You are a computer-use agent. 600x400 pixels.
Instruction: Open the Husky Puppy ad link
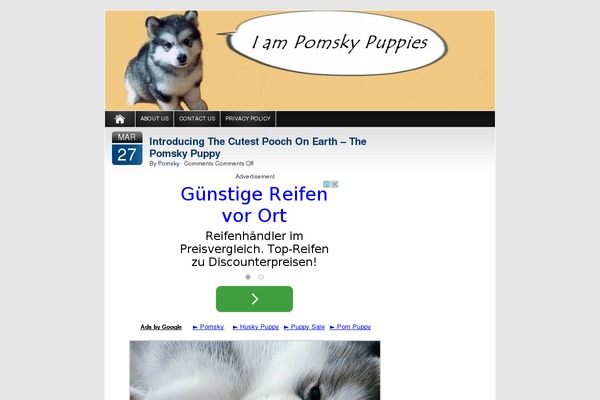(x=258, y=327)
